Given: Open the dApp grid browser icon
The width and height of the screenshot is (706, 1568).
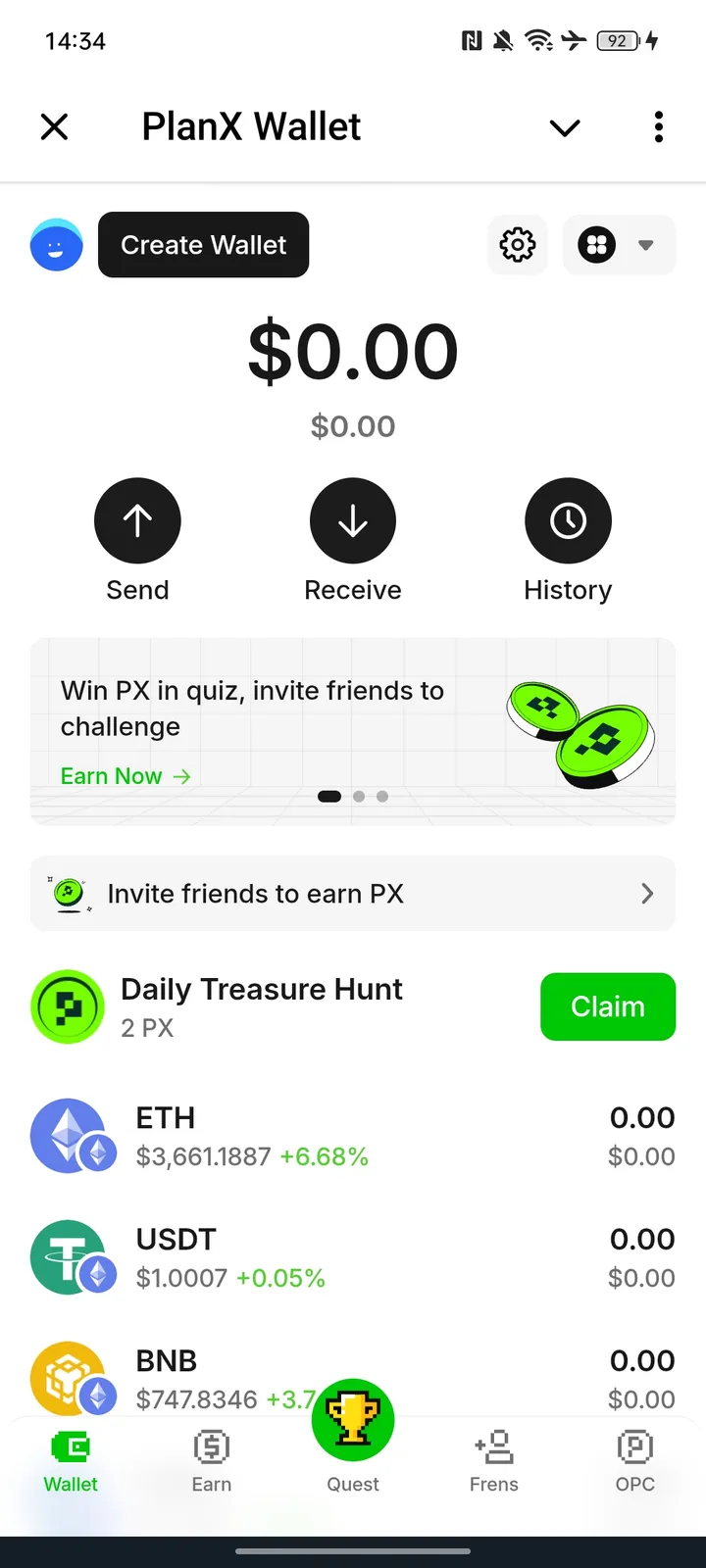Looking at the screenshot, I should [596, 245].
